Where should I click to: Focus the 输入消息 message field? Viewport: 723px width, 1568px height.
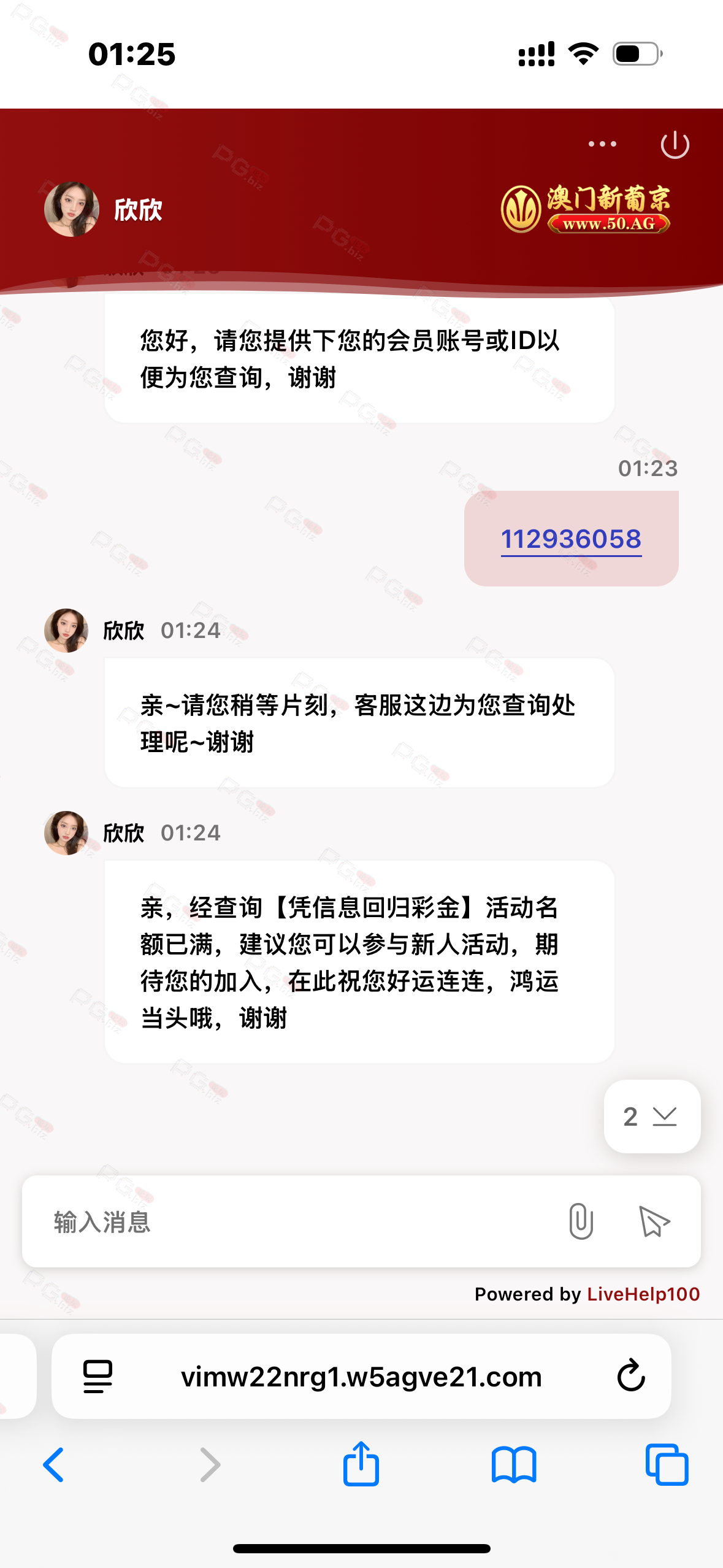pos(294,1221)
